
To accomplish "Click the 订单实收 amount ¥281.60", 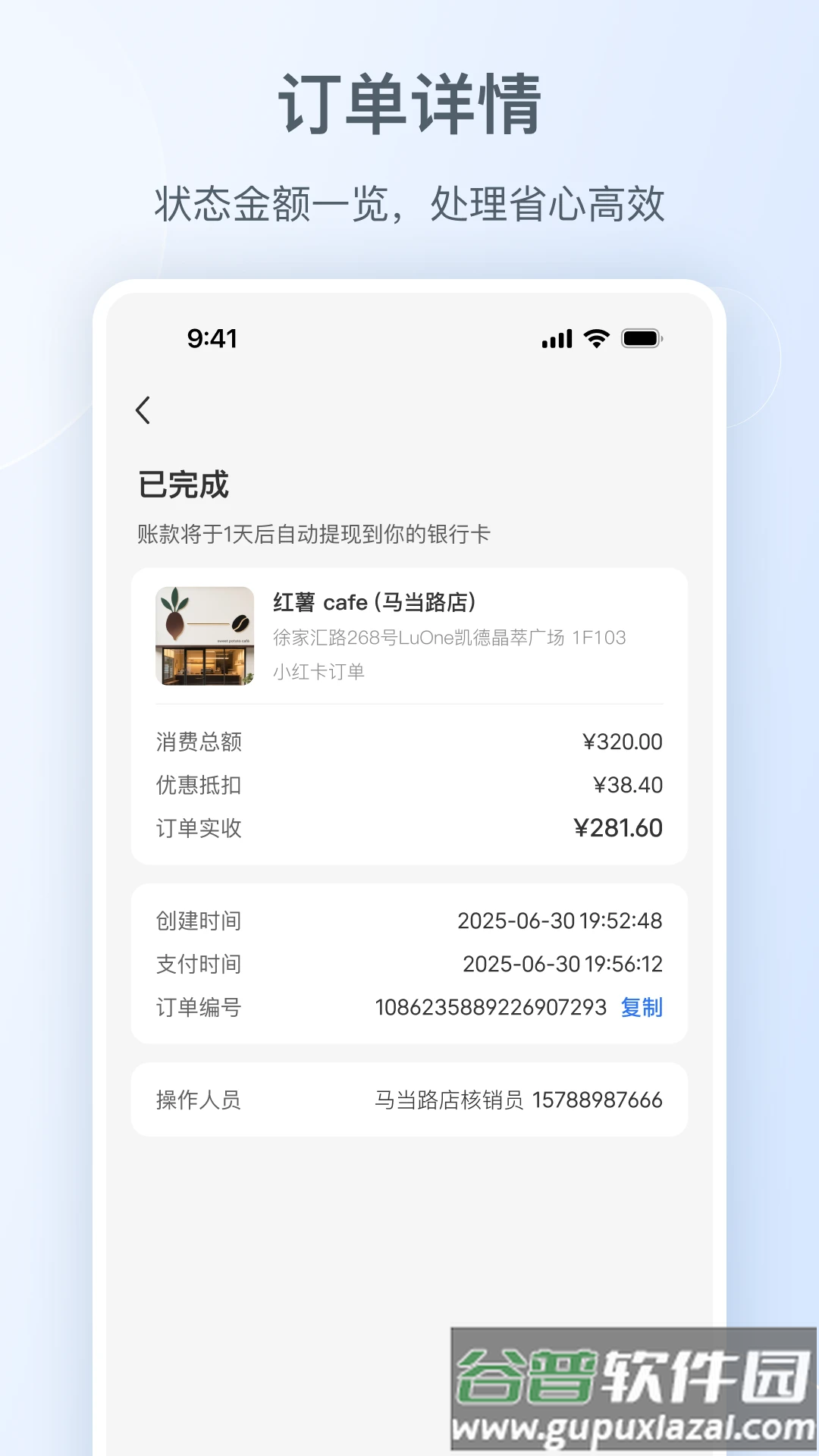I will [x=619, y=829].
